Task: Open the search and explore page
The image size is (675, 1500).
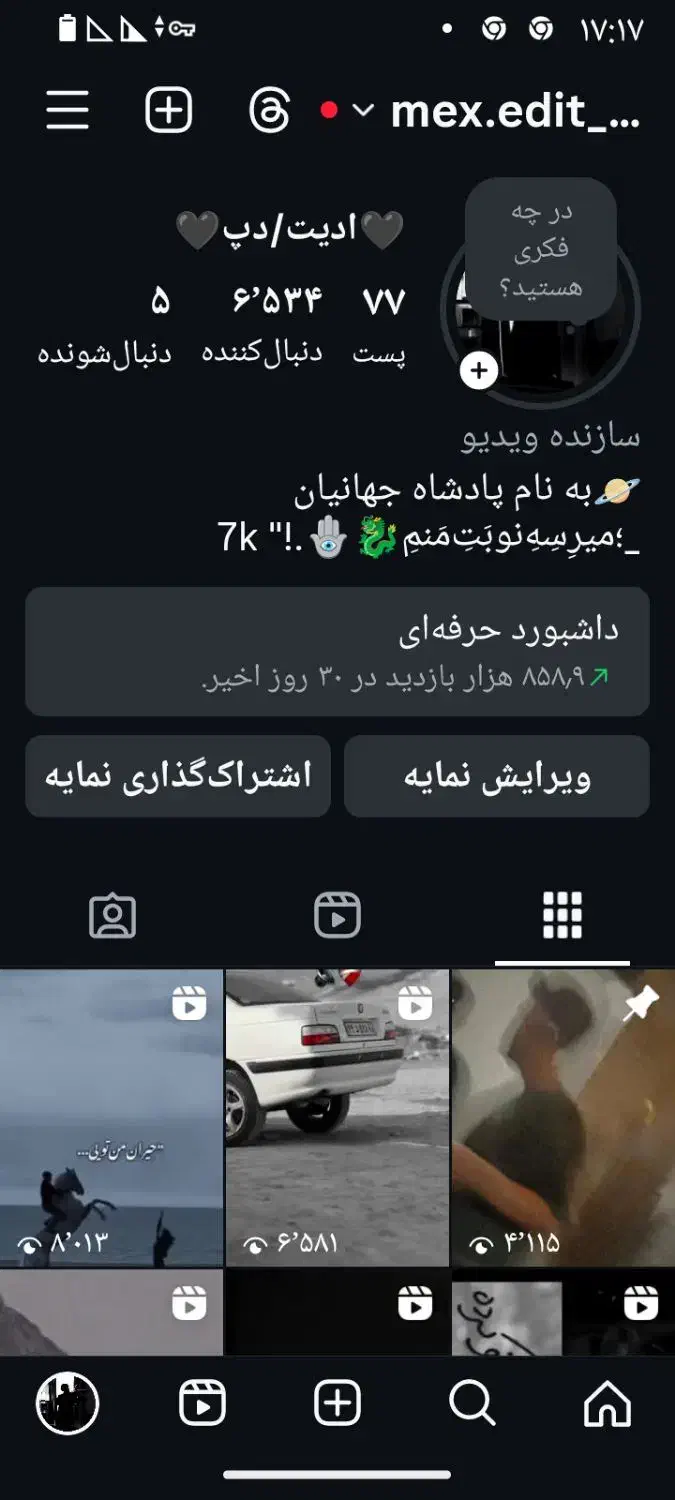Action: coord(472,1404)
